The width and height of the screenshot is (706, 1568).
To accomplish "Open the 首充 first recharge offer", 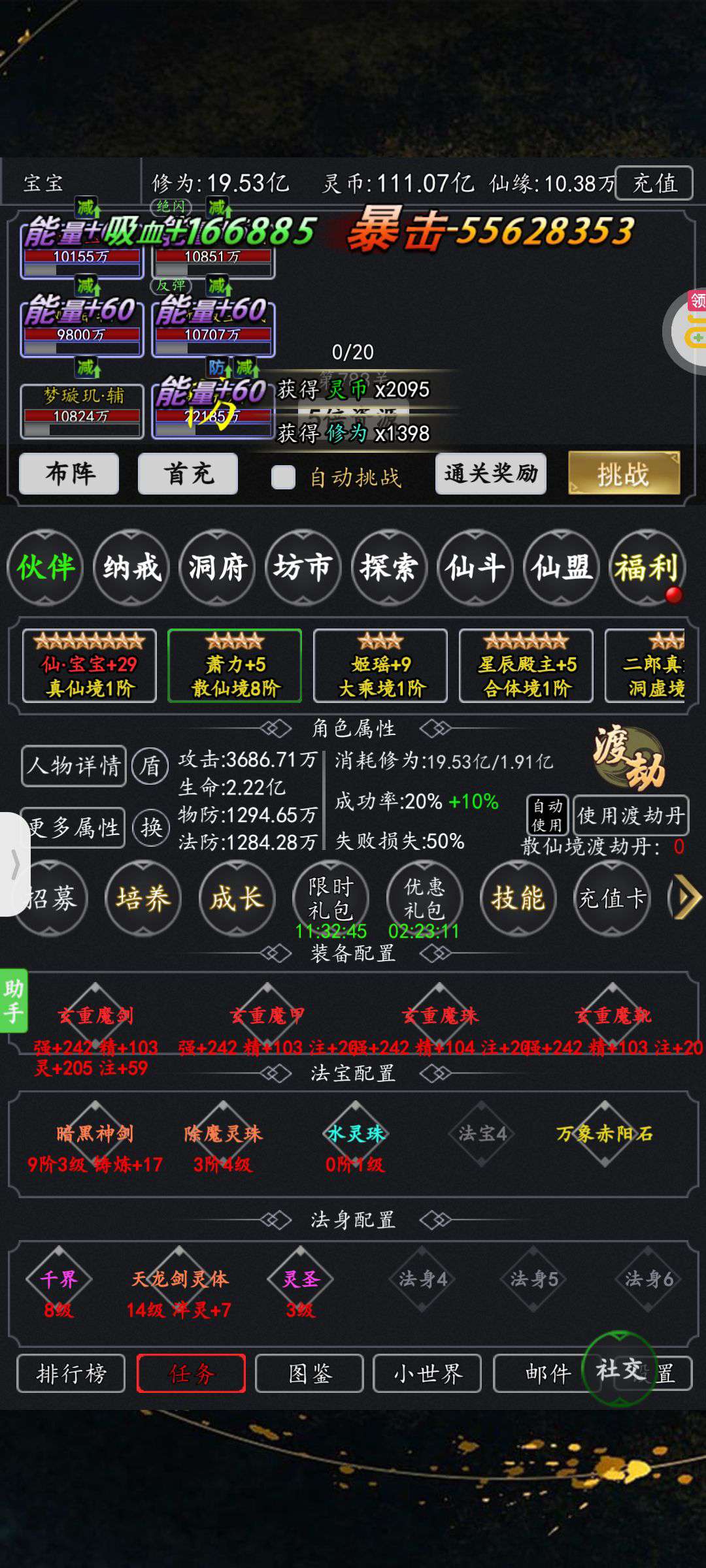I will tap(188, 474).
